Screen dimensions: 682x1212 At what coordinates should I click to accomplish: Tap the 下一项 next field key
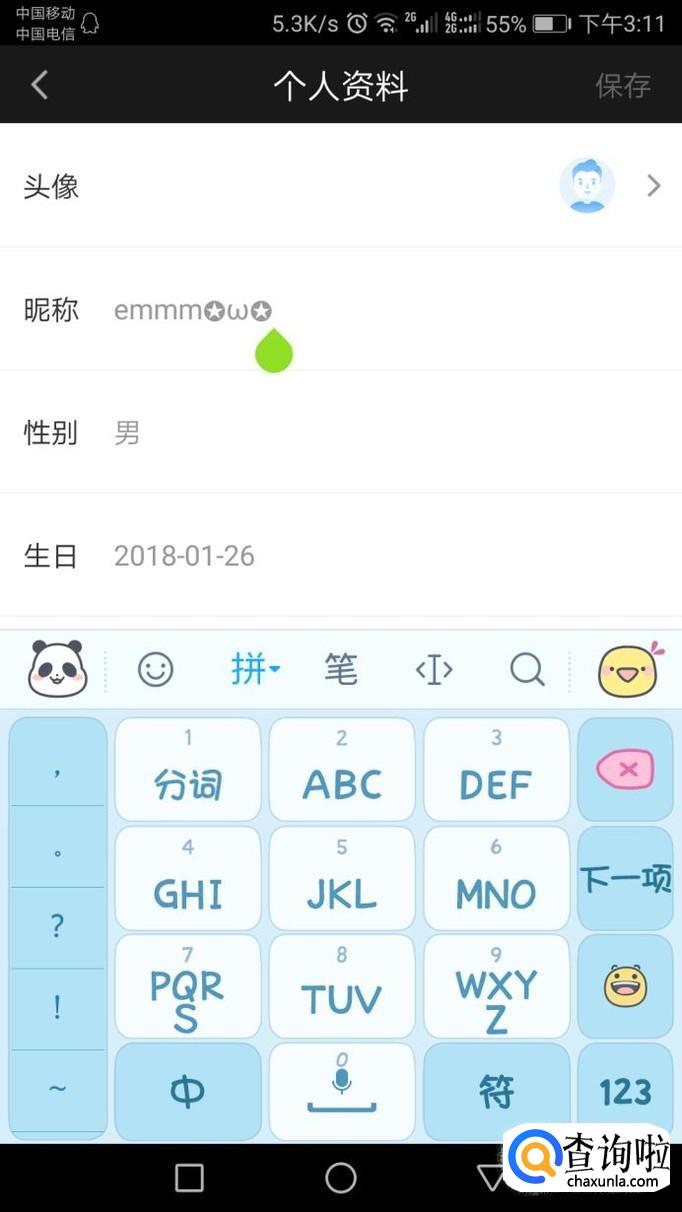click(x=625, y=879)
